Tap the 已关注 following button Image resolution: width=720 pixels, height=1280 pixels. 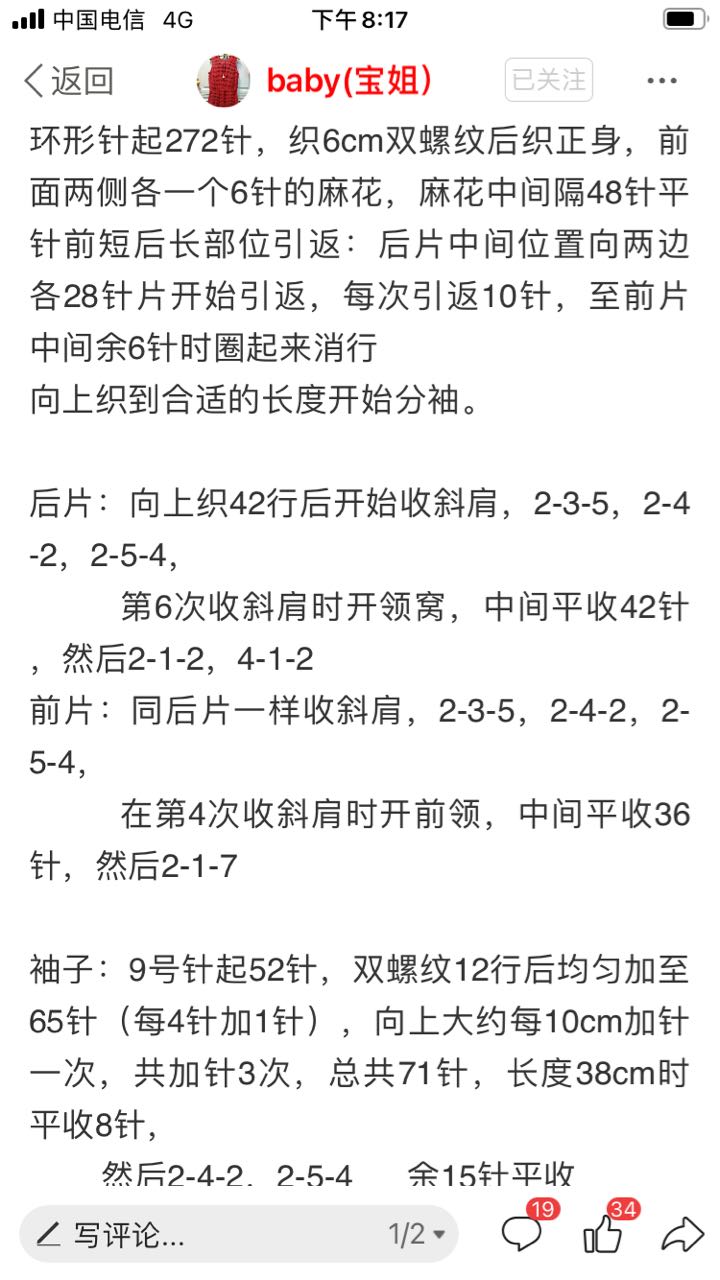click(x=549, y=81)
